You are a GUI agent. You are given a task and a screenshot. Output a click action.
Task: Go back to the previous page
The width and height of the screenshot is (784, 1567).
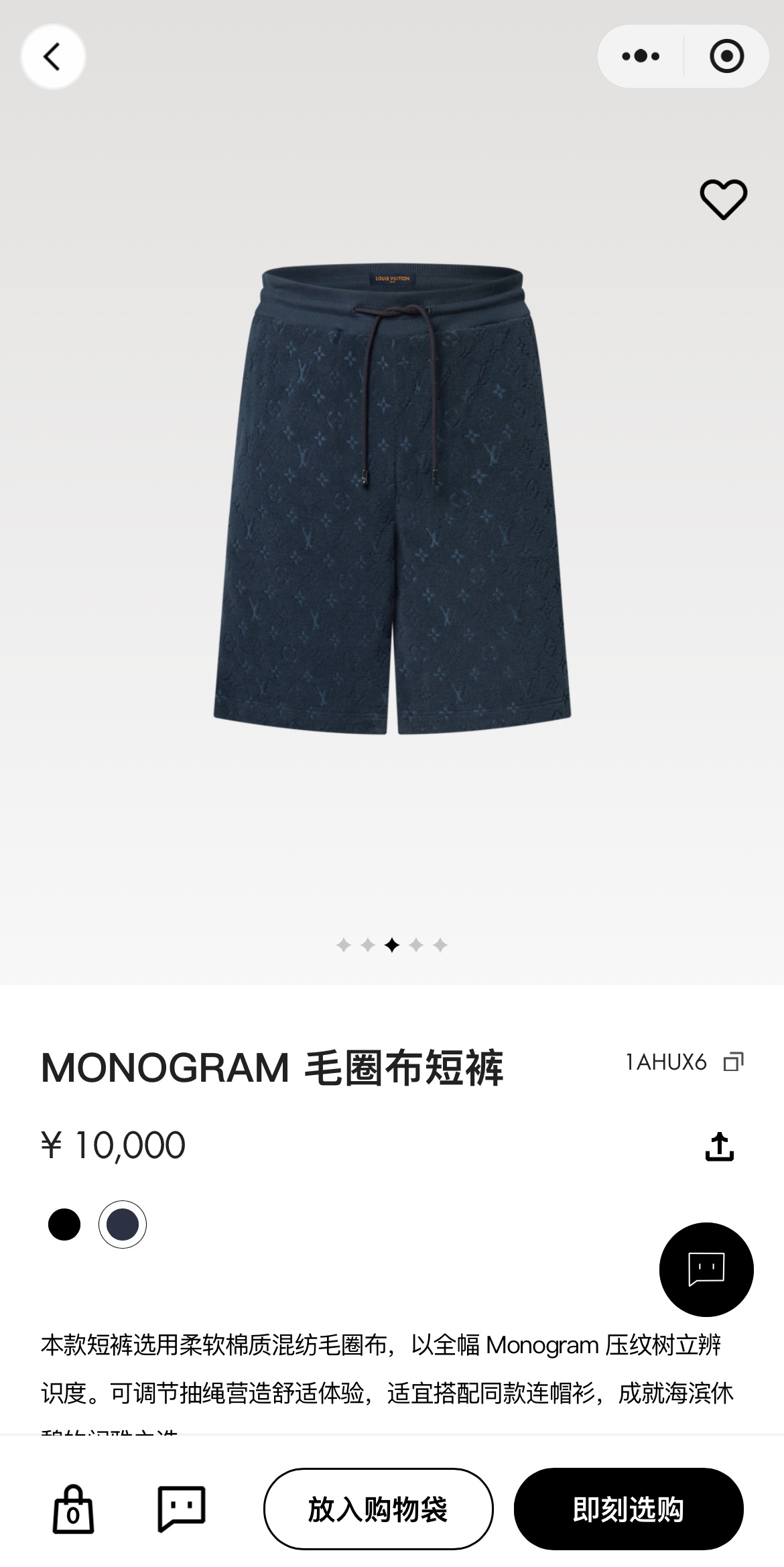point(52,57)
